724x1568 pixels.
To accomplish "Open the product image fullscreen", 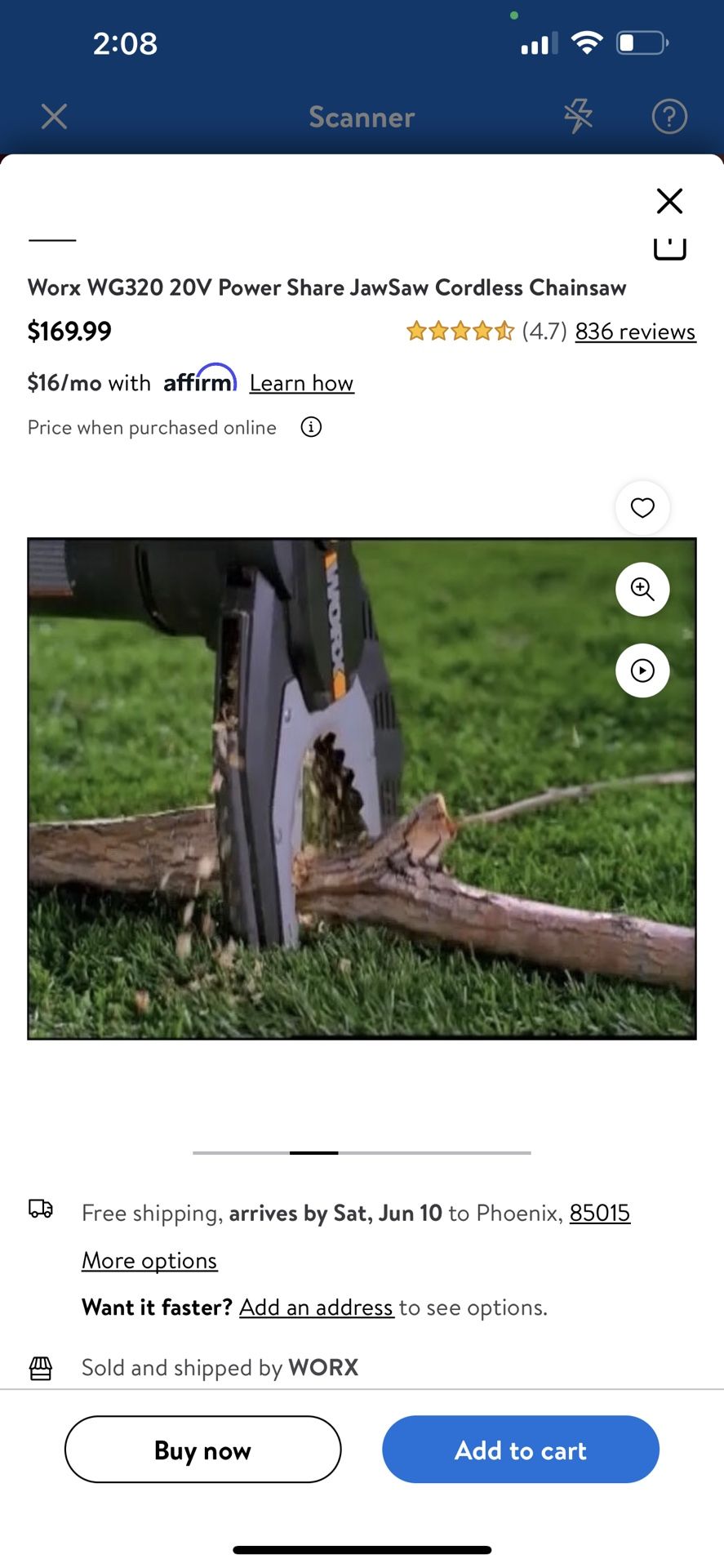I will [x=362, y=789].
